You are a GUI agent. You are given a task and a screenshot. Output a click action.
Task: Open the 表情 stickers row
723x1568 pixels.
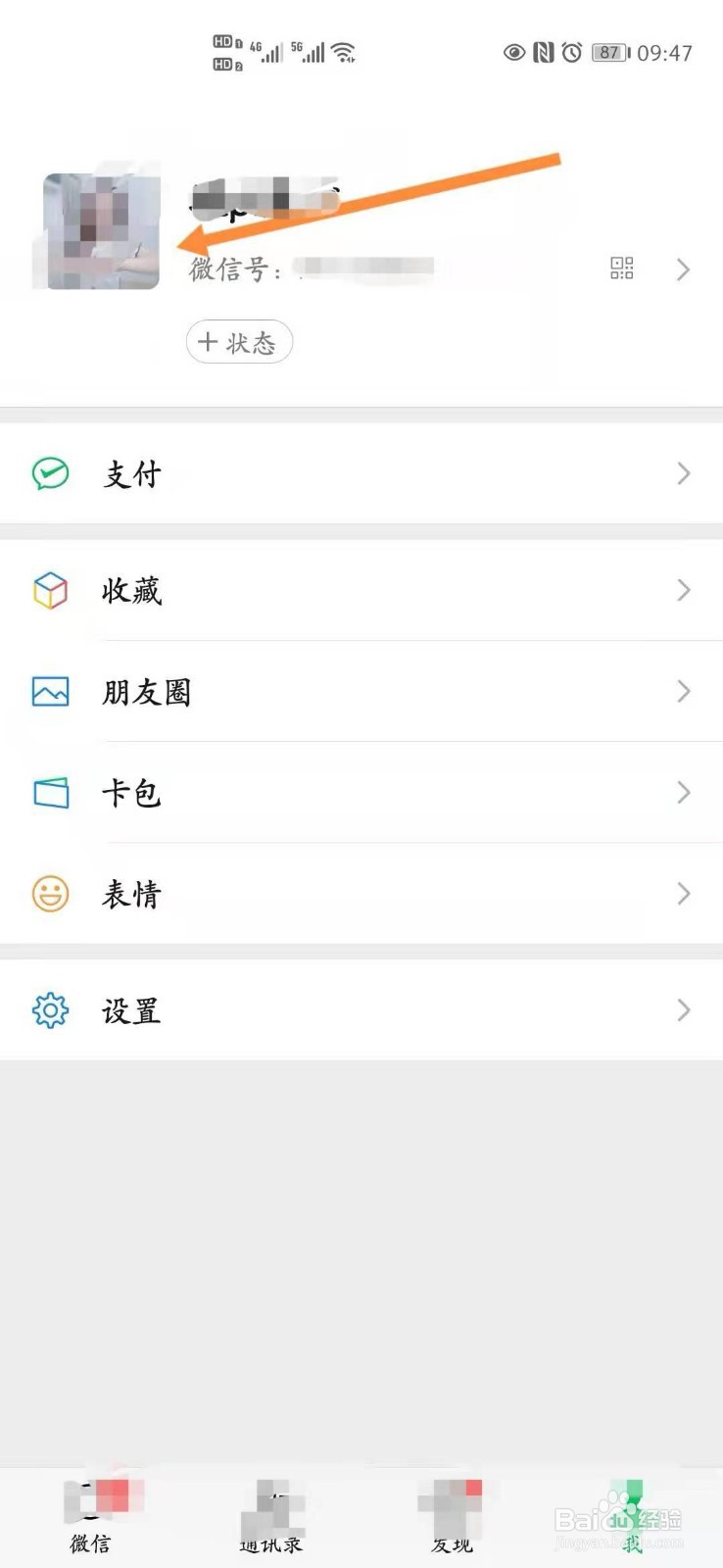(130, 893)
